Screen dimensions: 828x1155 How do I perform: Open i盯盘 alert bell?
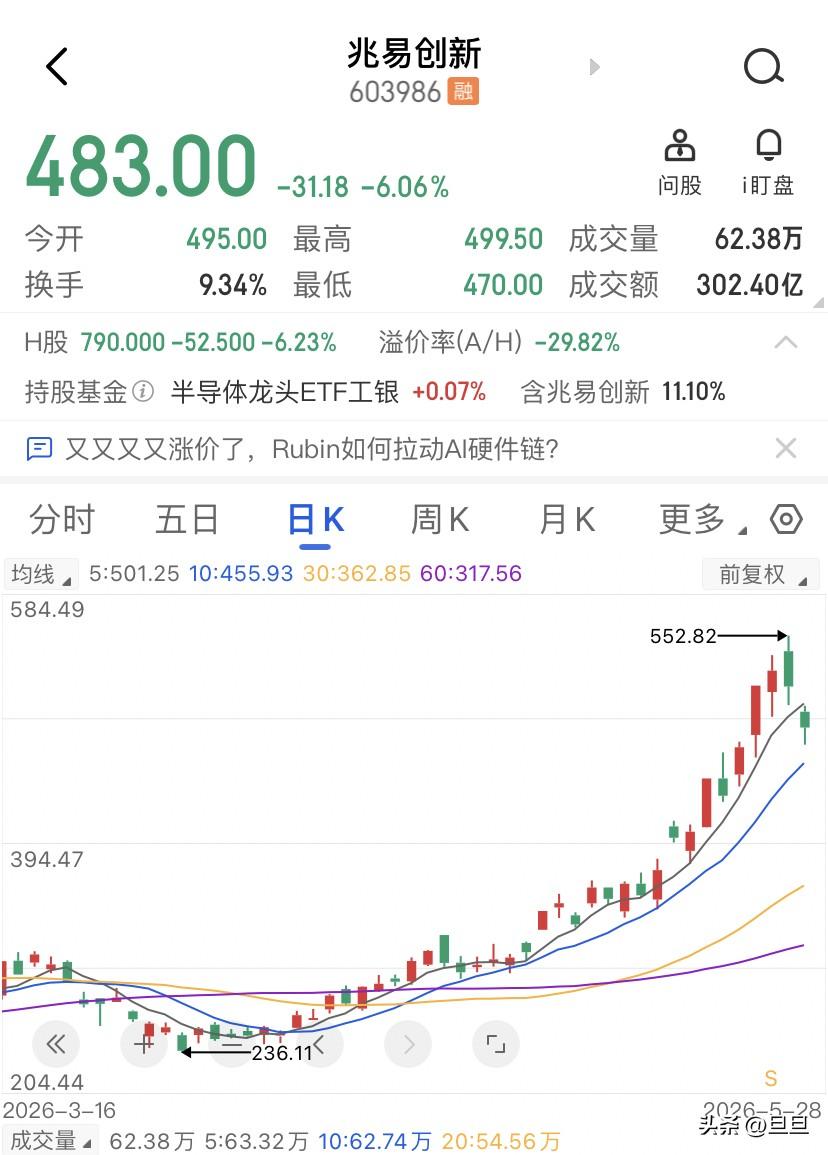[x=768, y=164]
